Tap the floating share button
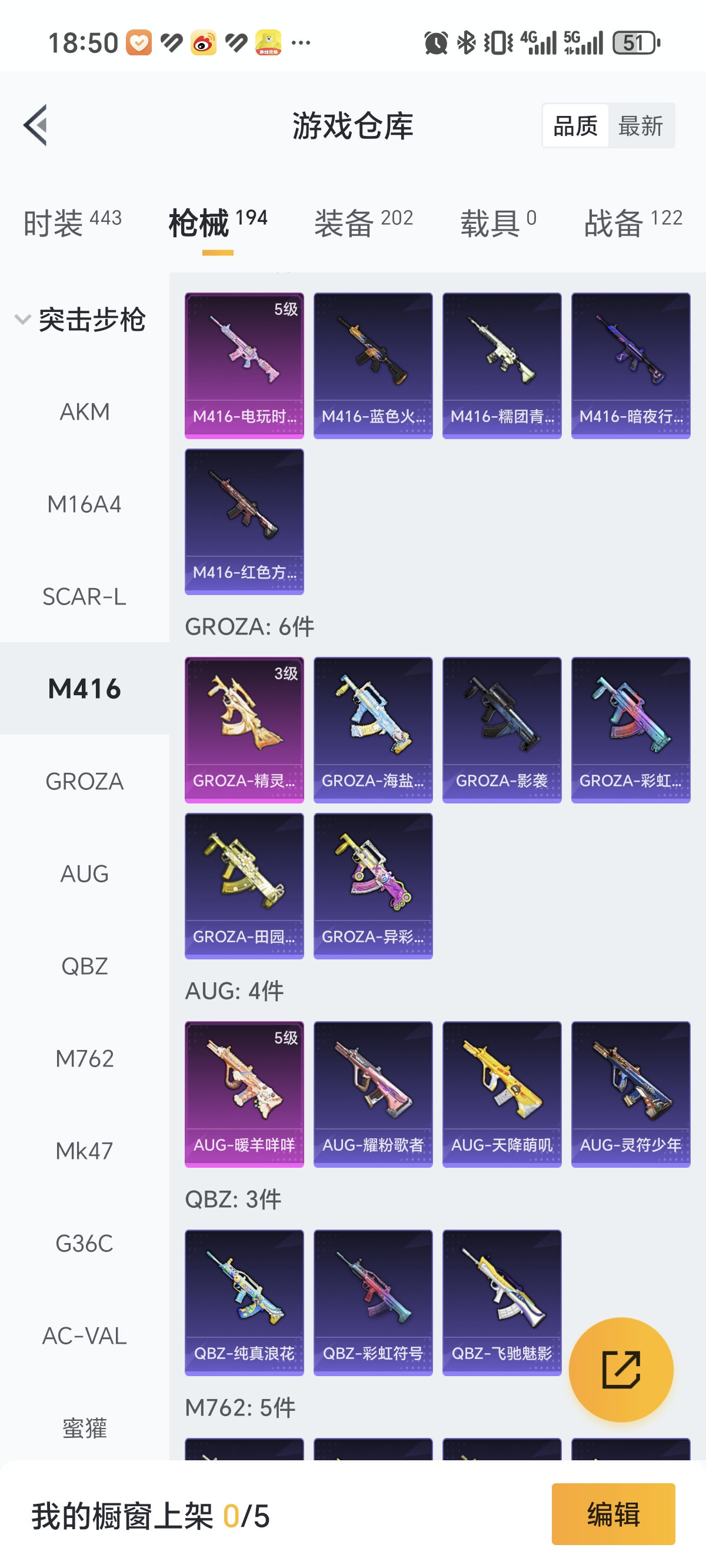Screen dimensions: 706x1568 [x=621, y=1370]
